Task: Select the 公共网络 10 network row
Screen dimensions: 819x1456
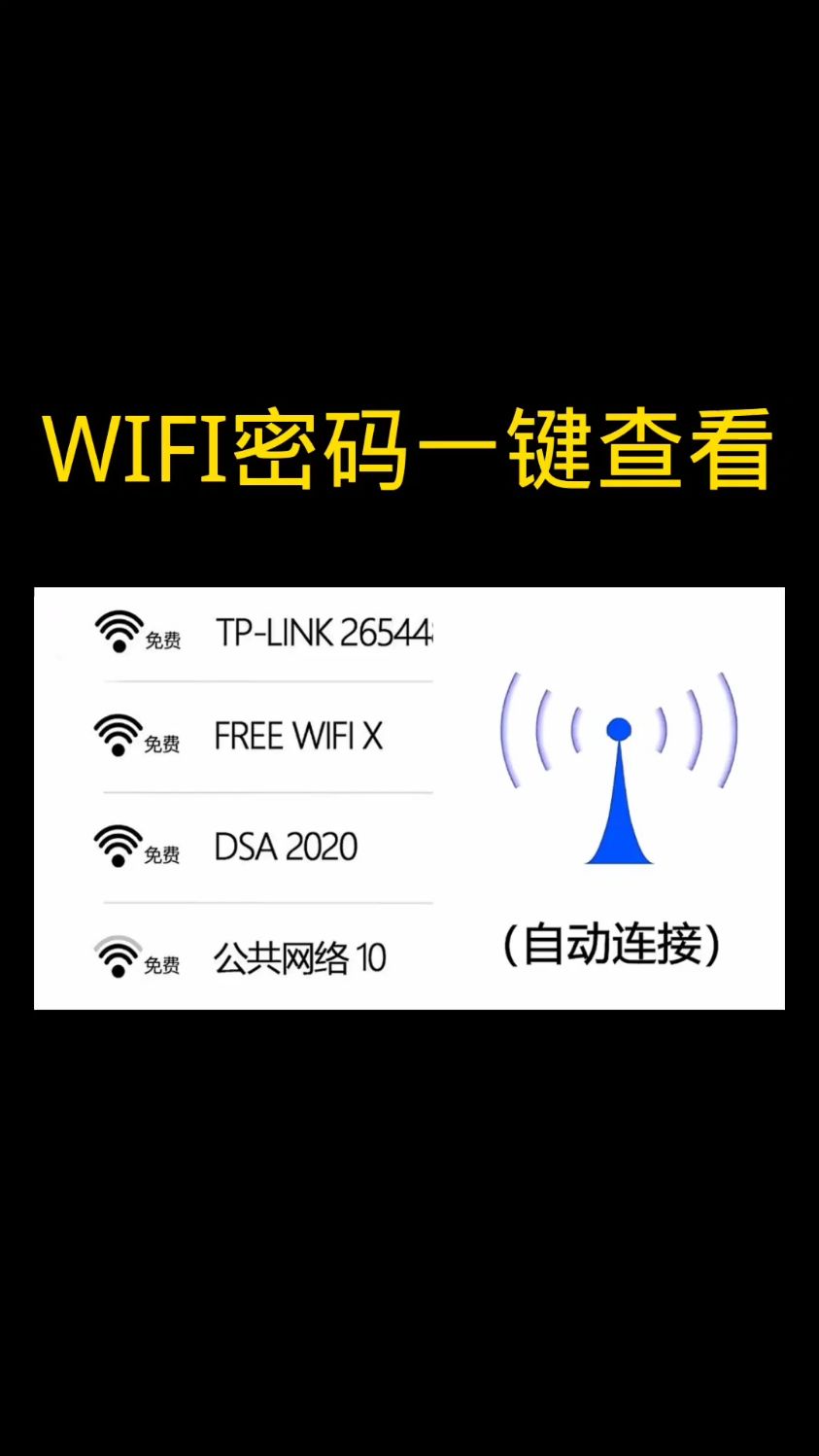Action: (282, 957)
